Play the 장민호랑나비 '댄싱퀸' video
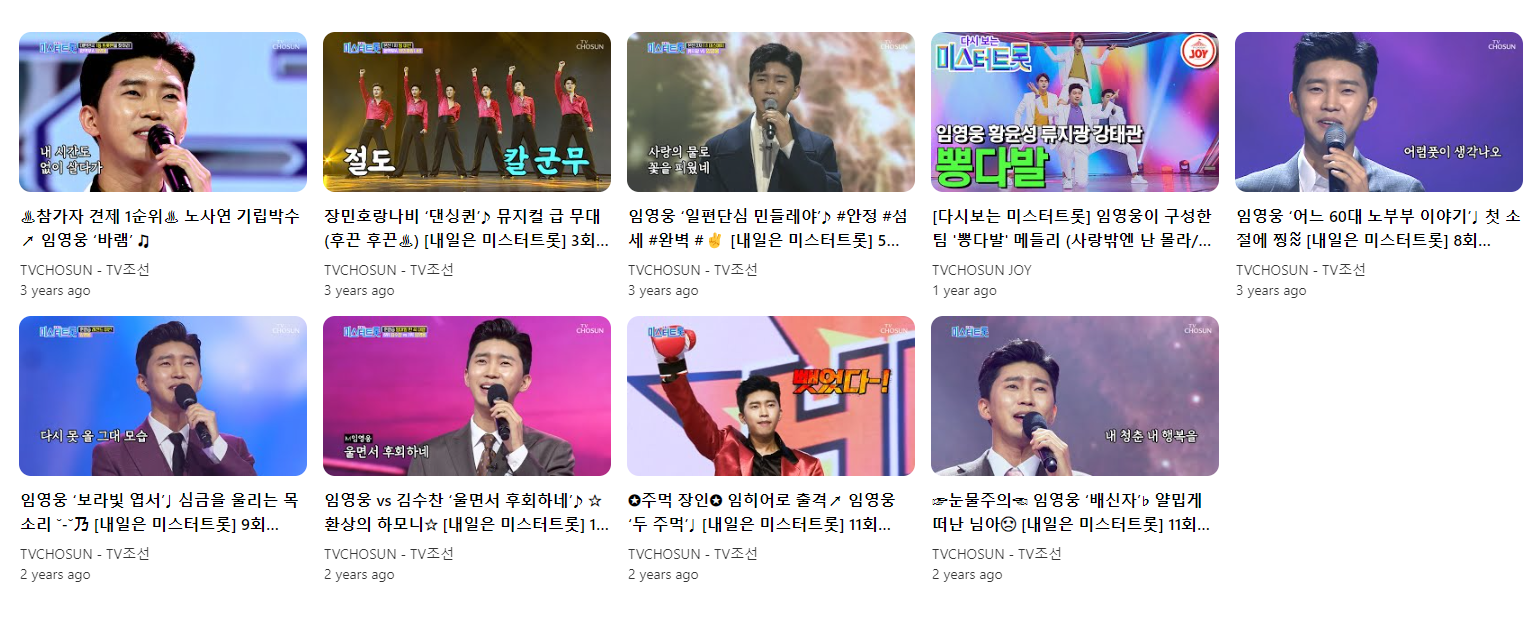The image size is (1535, 636). (x=466, y=112)
